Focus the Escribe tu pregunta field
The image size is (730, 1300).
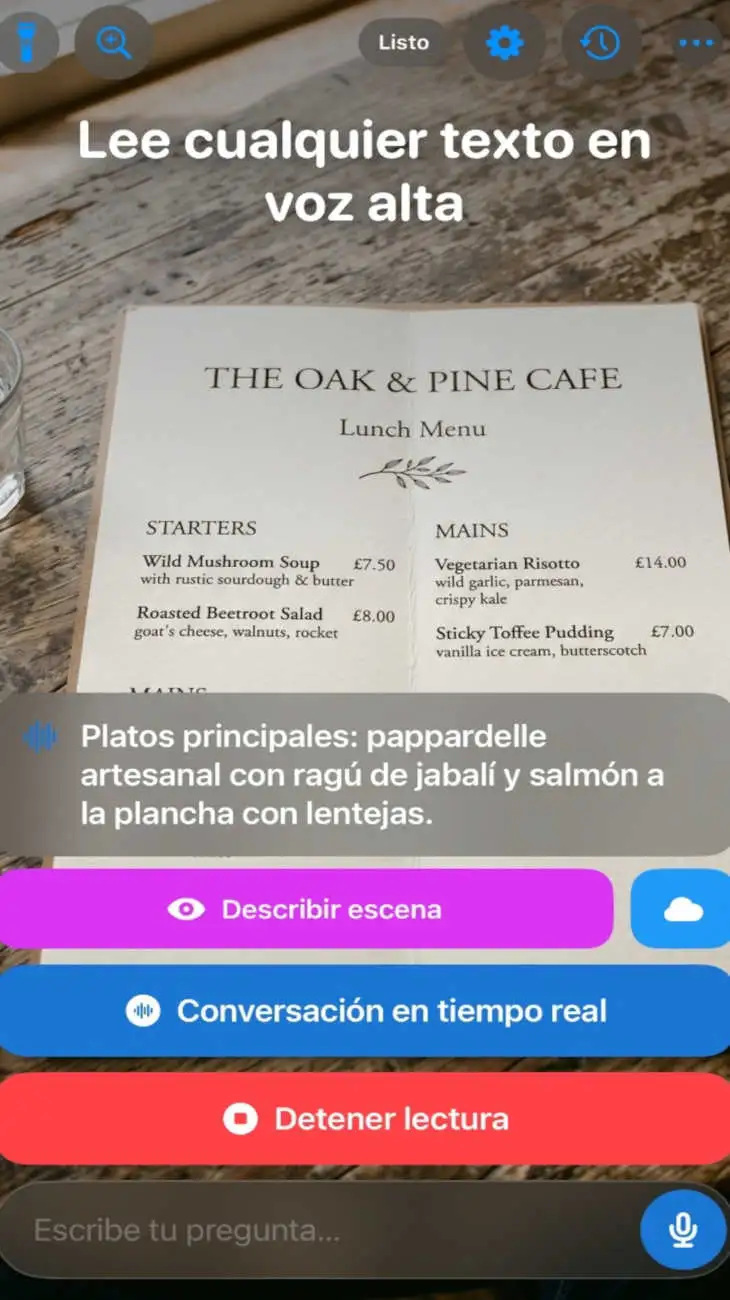point(320,1230)
